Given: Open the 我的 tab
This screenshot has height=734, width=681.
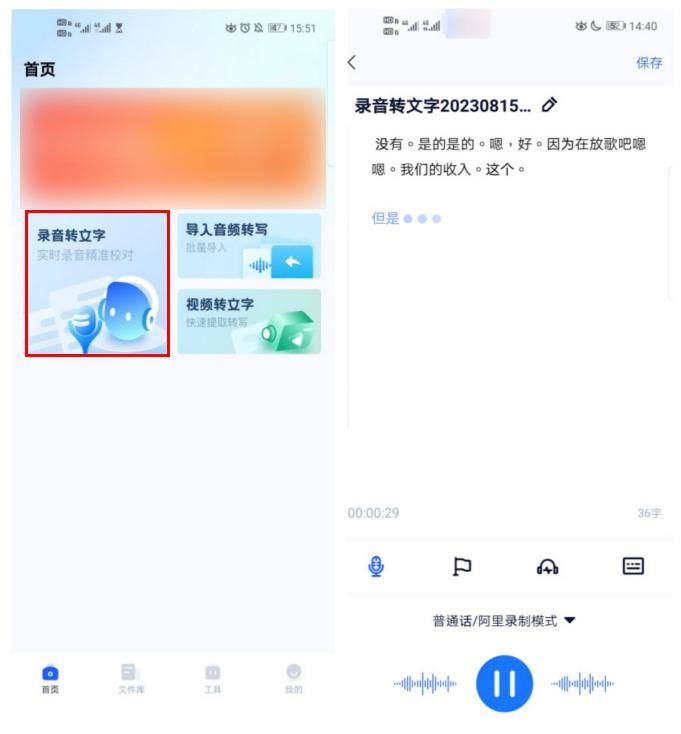Looking at the screenshot, I should point(293,679).
